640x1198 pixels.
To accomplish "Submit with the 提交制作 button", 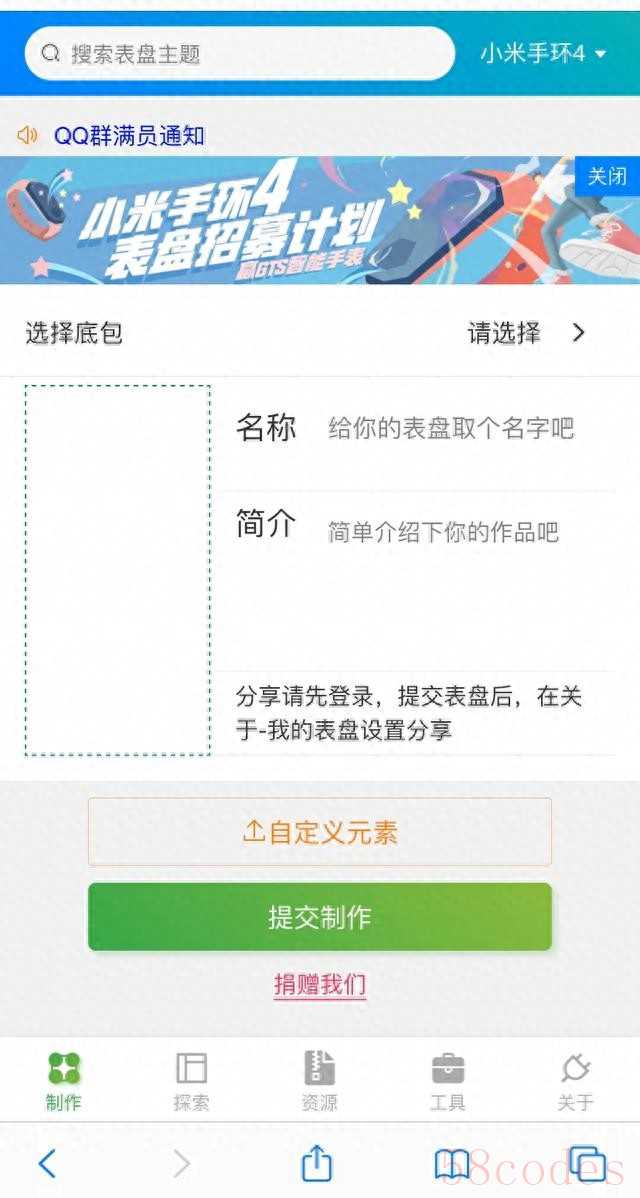I will [320, 917].
